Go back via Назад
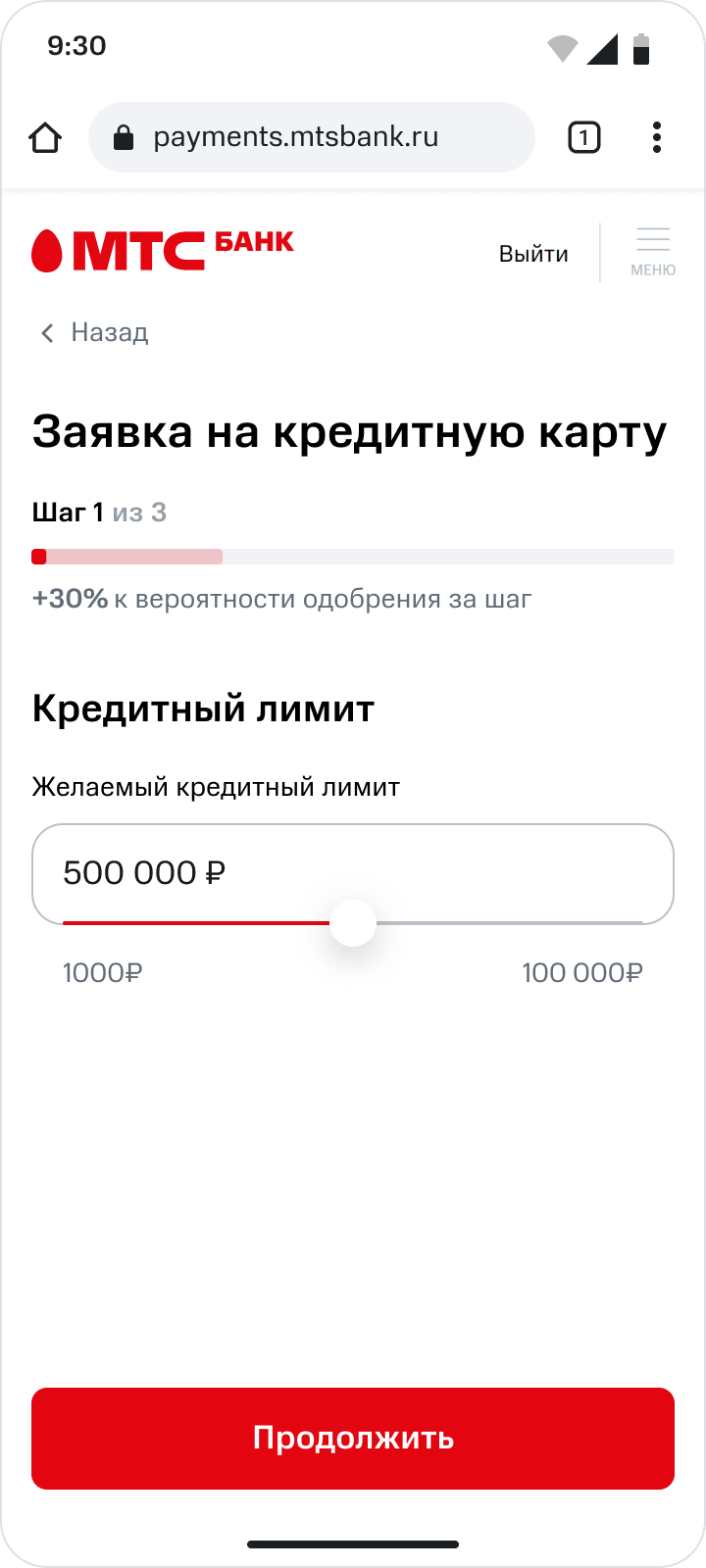Image resolution: width=706 pixels, height=1568 pixels. click(x=94, y=332)
